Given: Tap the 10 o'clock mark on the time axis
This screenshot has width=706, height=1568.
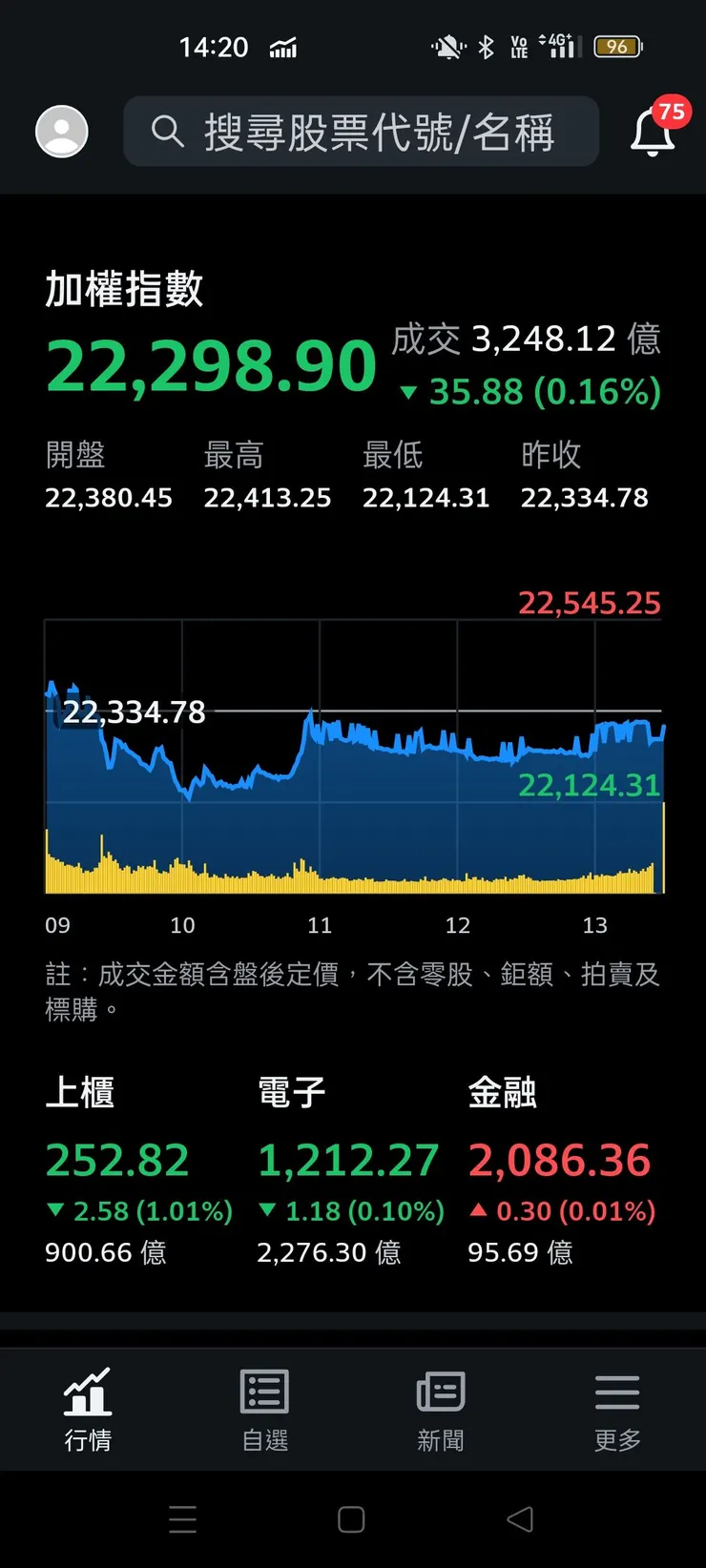Looking at the screenshot, I should pyautogui.click(x=181, y=924).
